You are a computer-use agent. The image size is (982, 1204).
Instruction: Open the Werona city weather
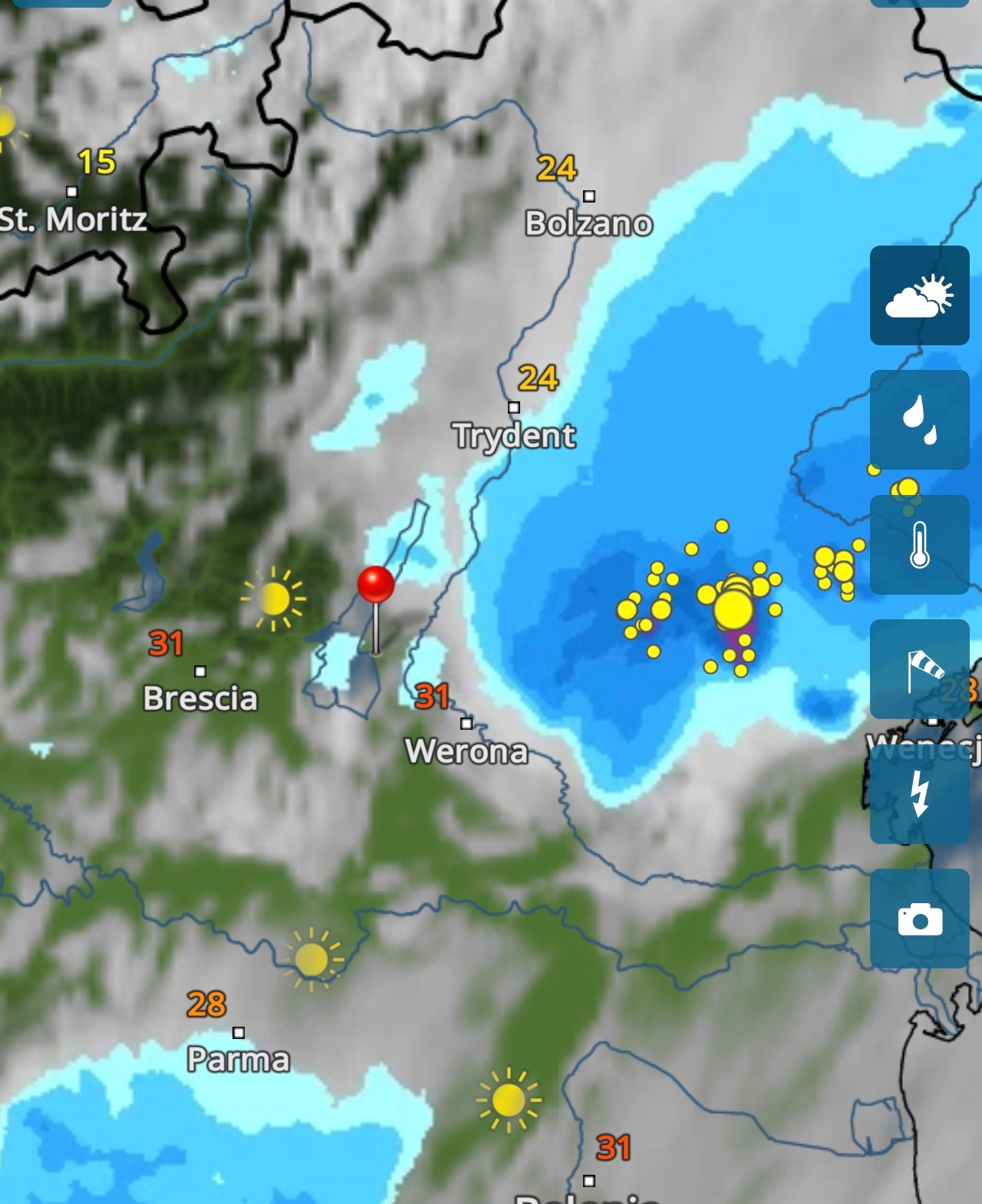pos(466,724)
